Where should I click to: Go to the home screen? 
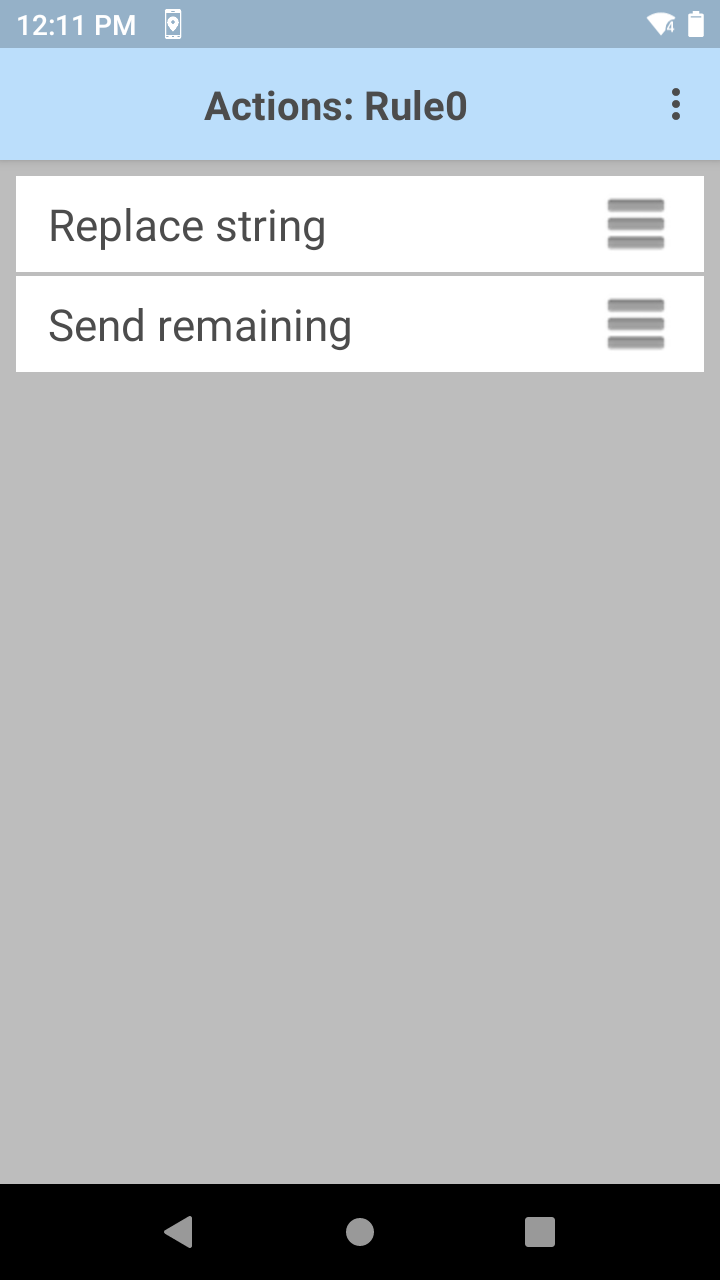360,1232
